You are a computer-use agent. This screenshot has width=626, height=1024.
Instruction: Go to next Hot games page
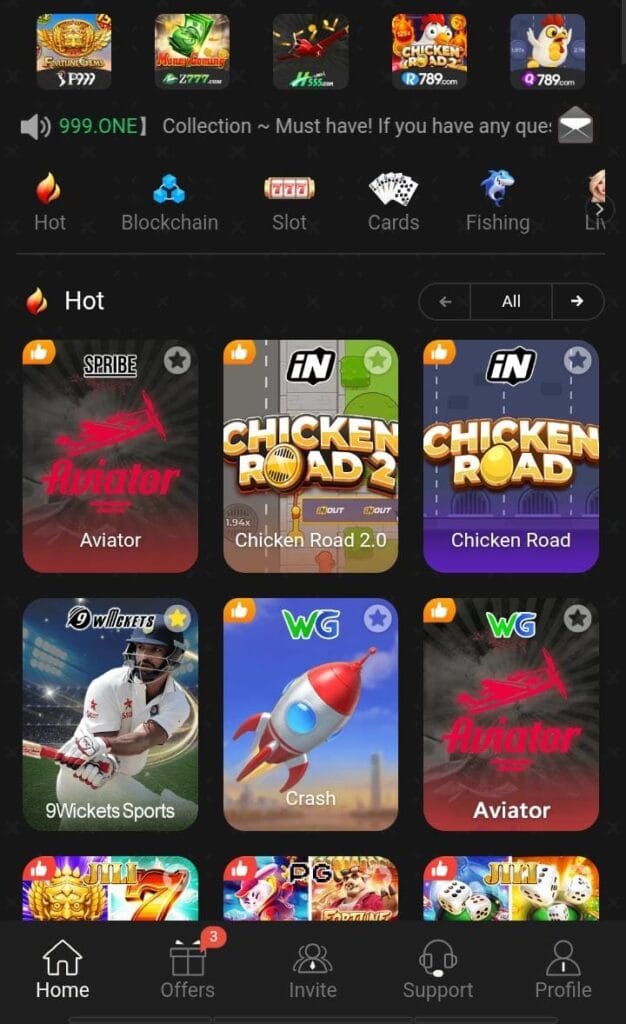pyautogui.click(x=577, y=301)
